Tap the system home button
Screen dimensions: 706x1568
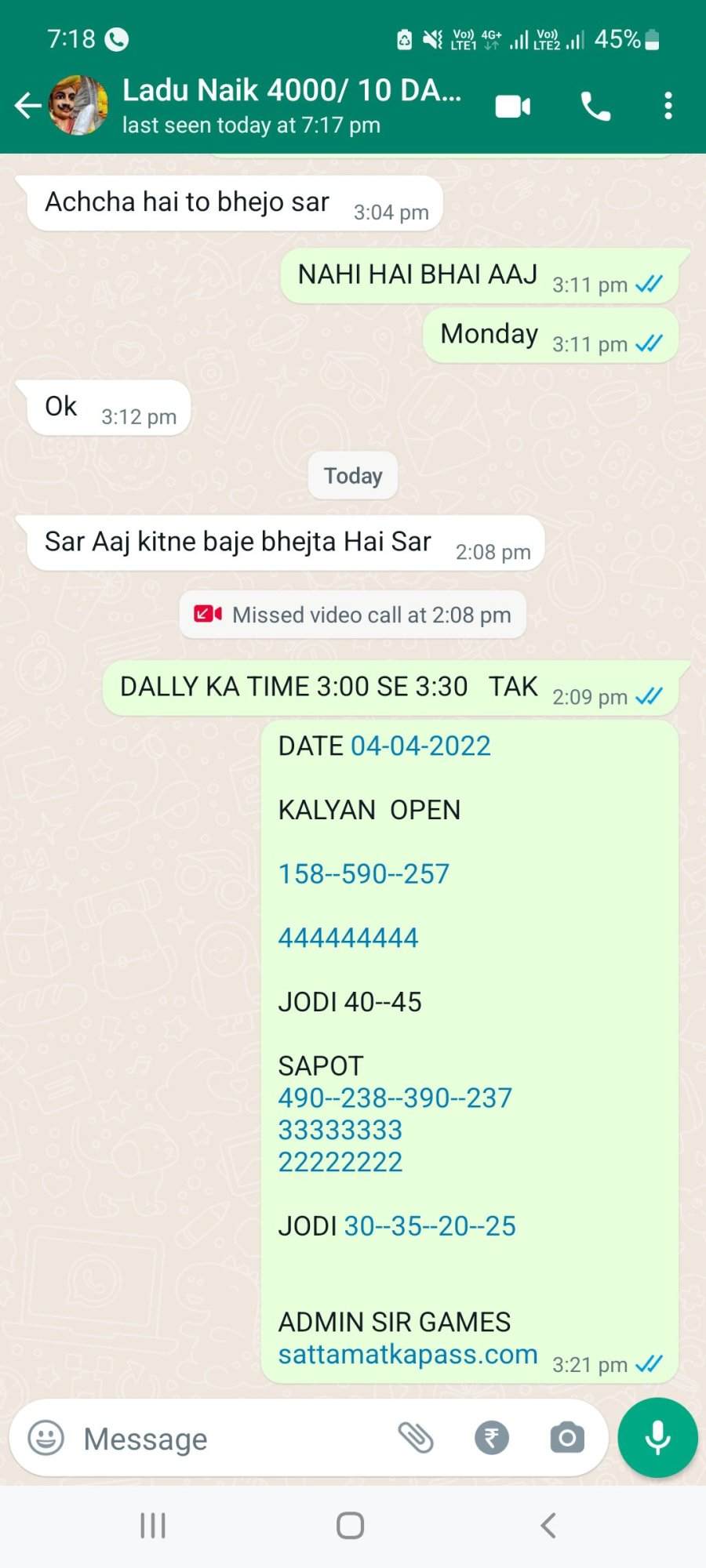pos(350,1526)
